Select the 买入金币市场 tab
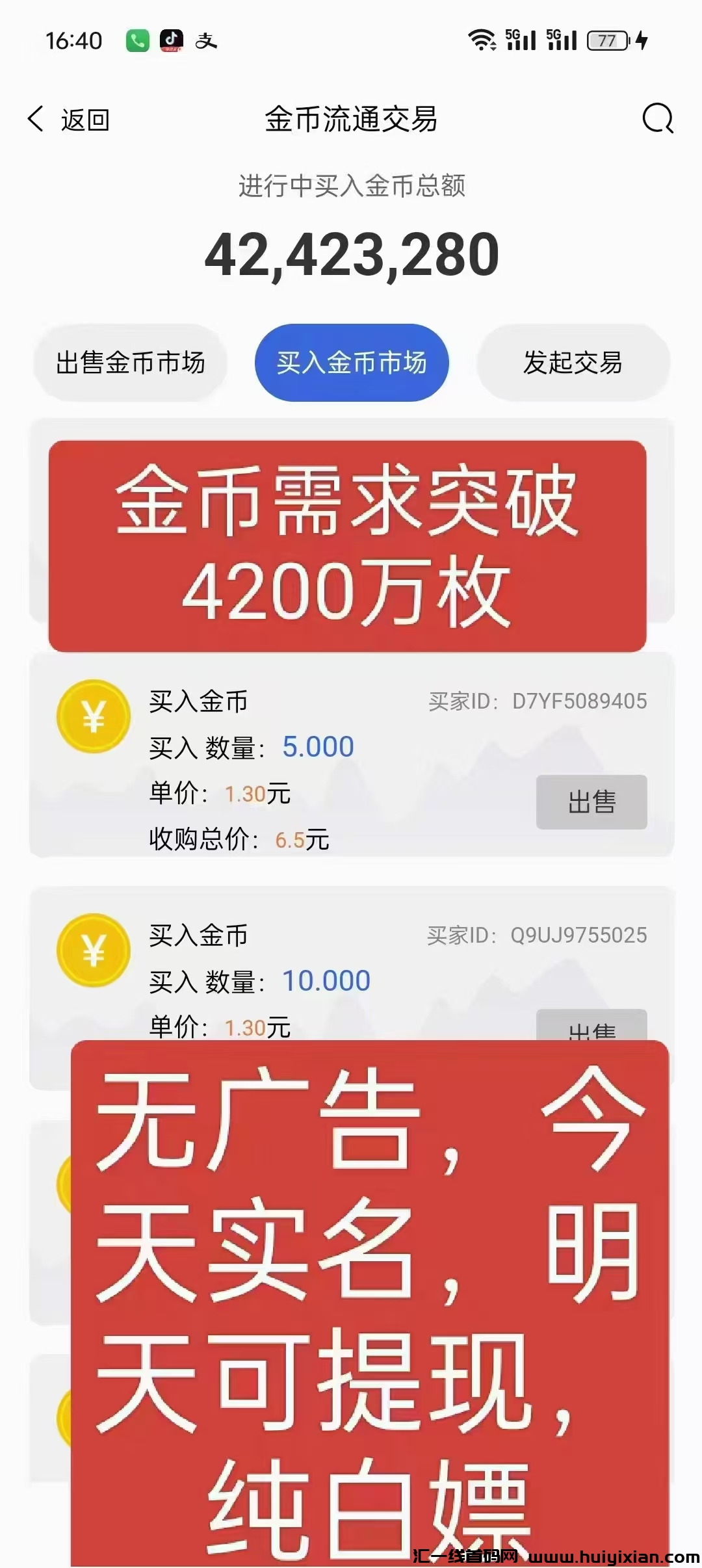 tap(351, 363)
